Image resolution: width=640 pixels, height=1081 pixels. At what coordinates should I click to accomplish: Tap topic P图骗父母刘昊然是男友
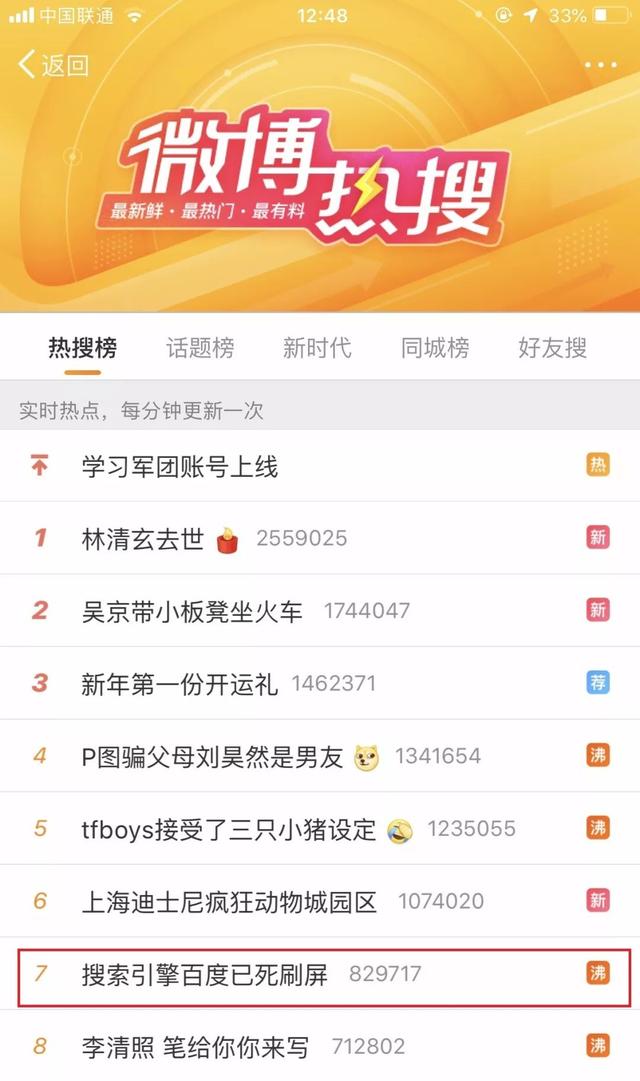click(x=212, y=756)
